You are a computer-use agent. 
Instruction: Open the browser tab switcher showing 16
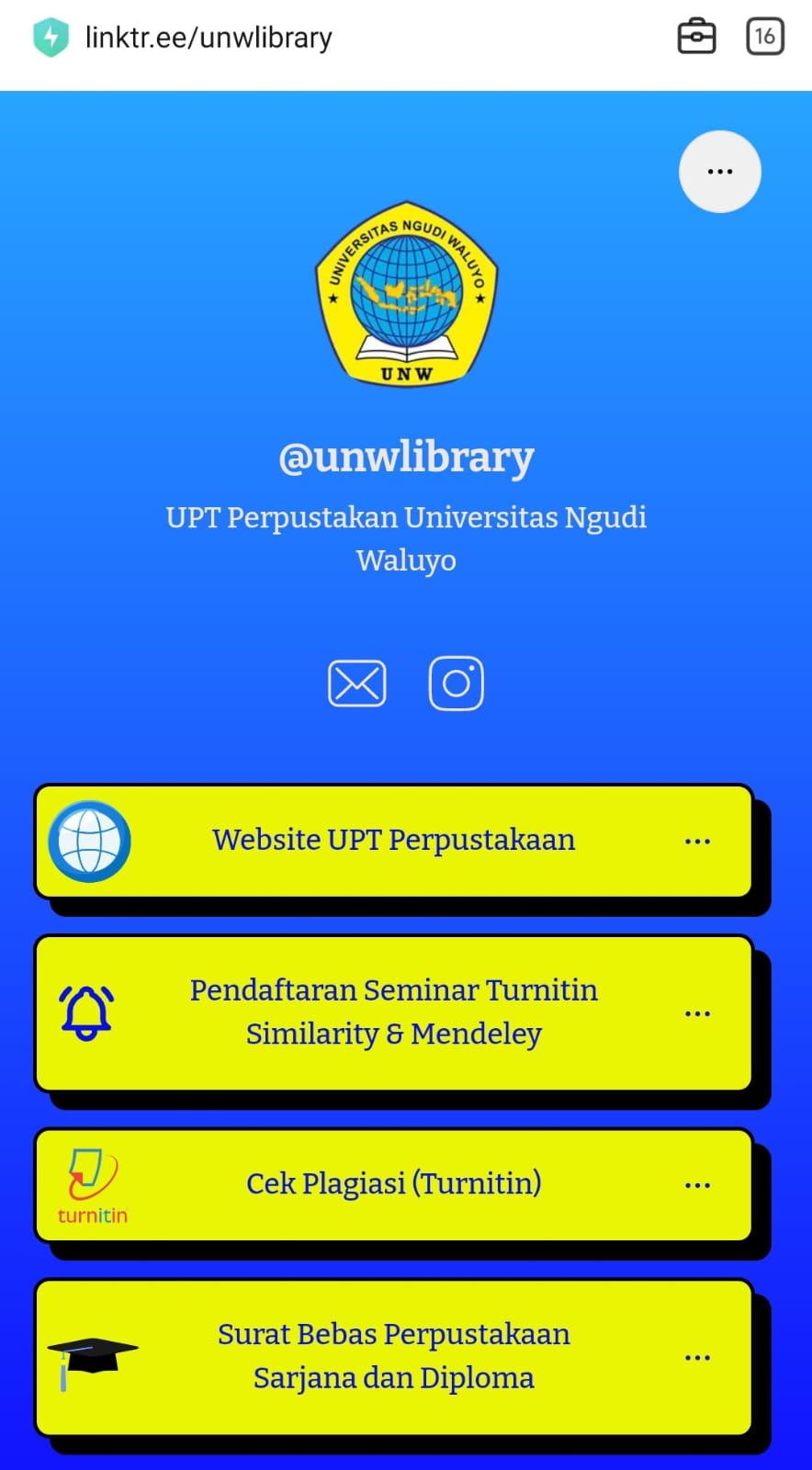[x=764, y=38]
